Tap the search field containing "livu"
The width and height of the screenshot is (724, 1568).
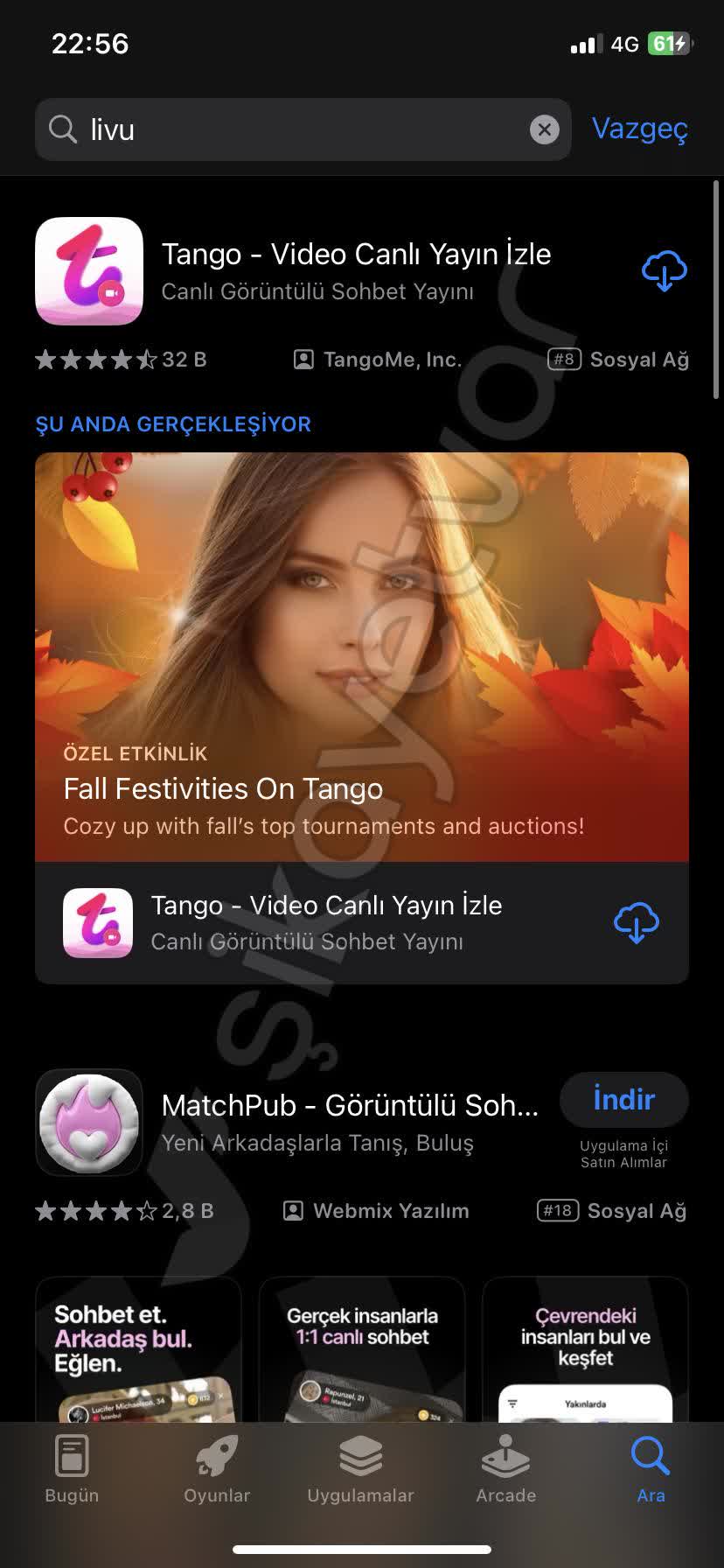tap(297, 129)
